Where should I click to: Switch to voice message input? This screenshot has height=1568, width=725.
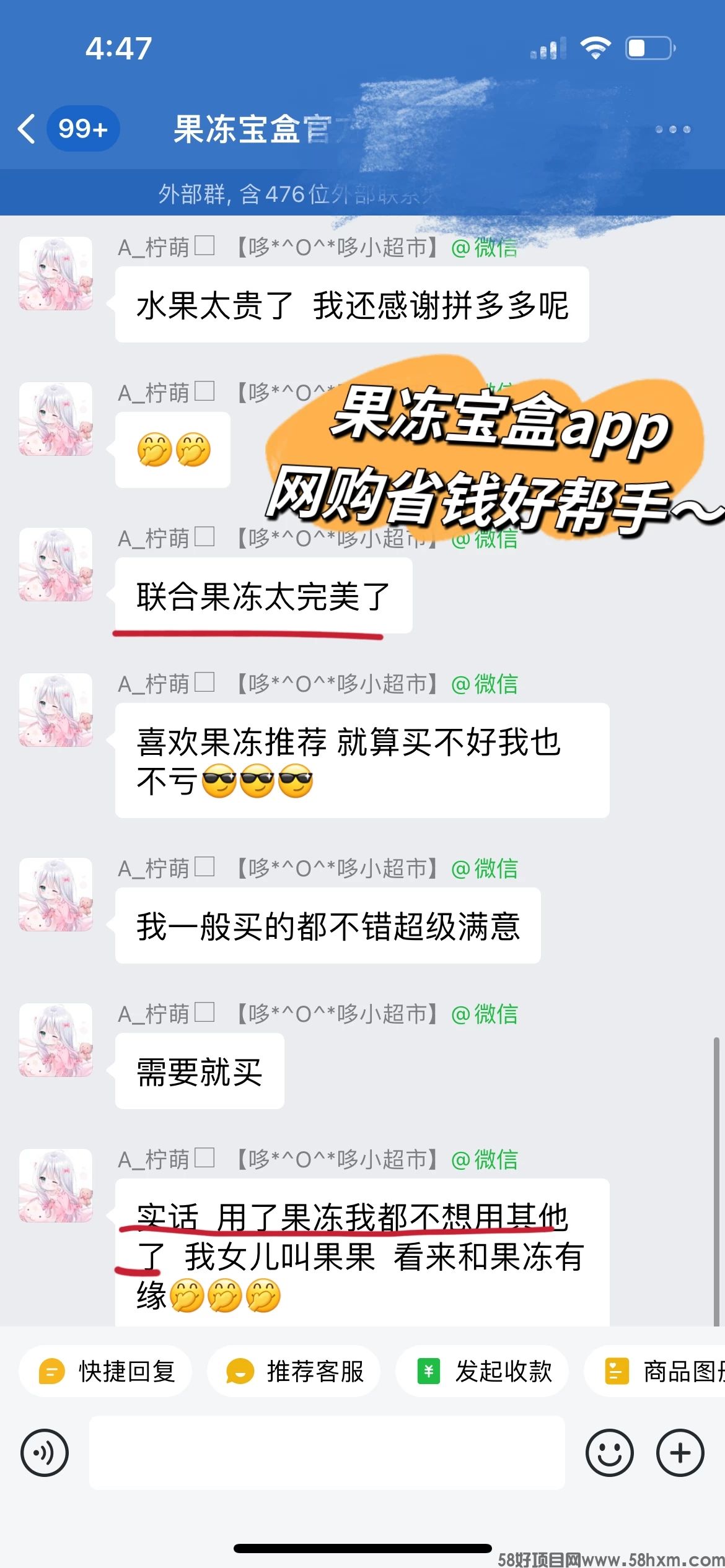coord(45,1453)
